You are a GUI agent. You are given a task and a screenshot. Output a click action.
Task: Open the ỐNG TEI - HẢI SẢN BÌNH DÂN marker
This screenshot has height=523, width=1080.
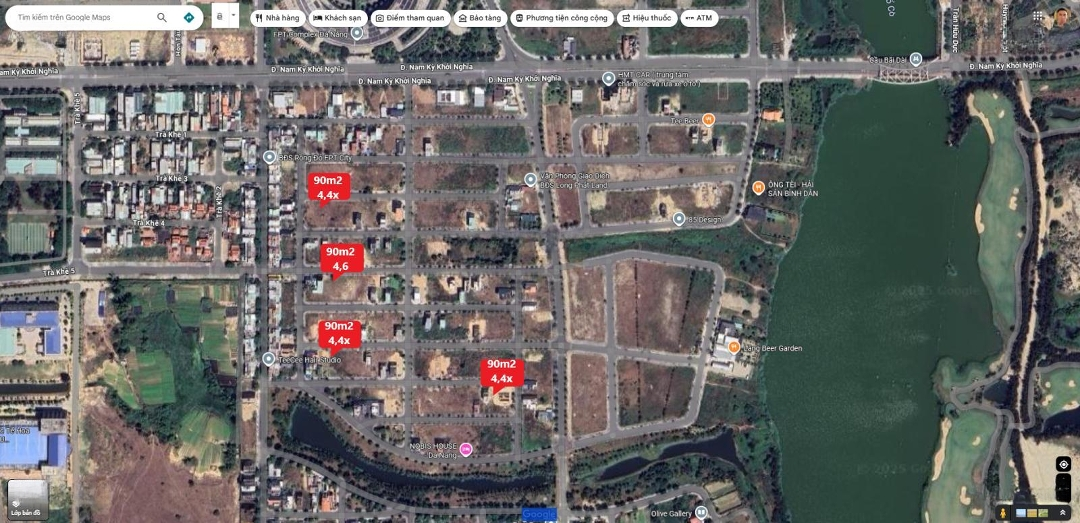tap(758, 187)
